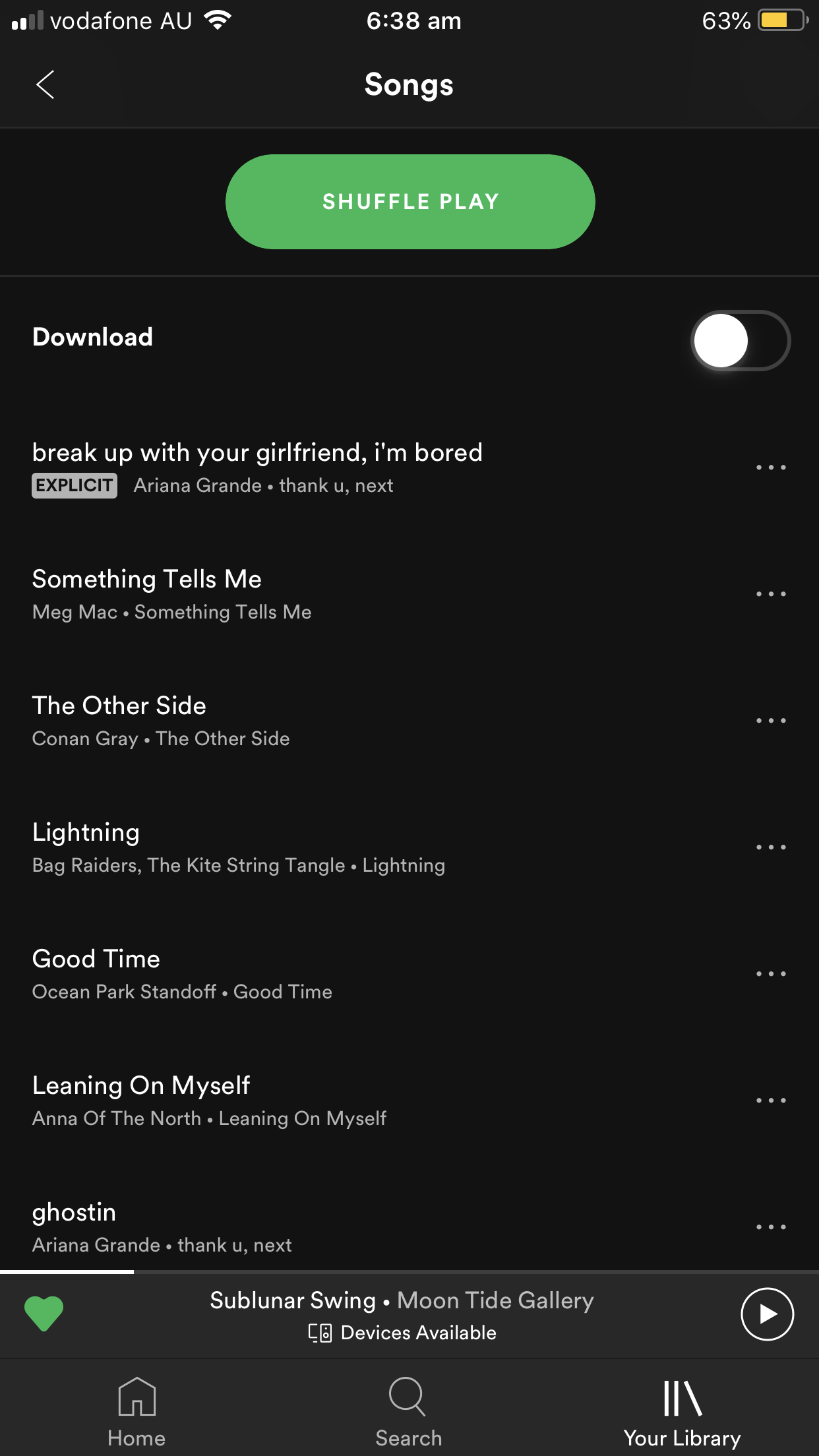Screen dimensions: 819x1456
Task: Open more options for Good Time
Action: pyautogui.click(x=771, y=974)
